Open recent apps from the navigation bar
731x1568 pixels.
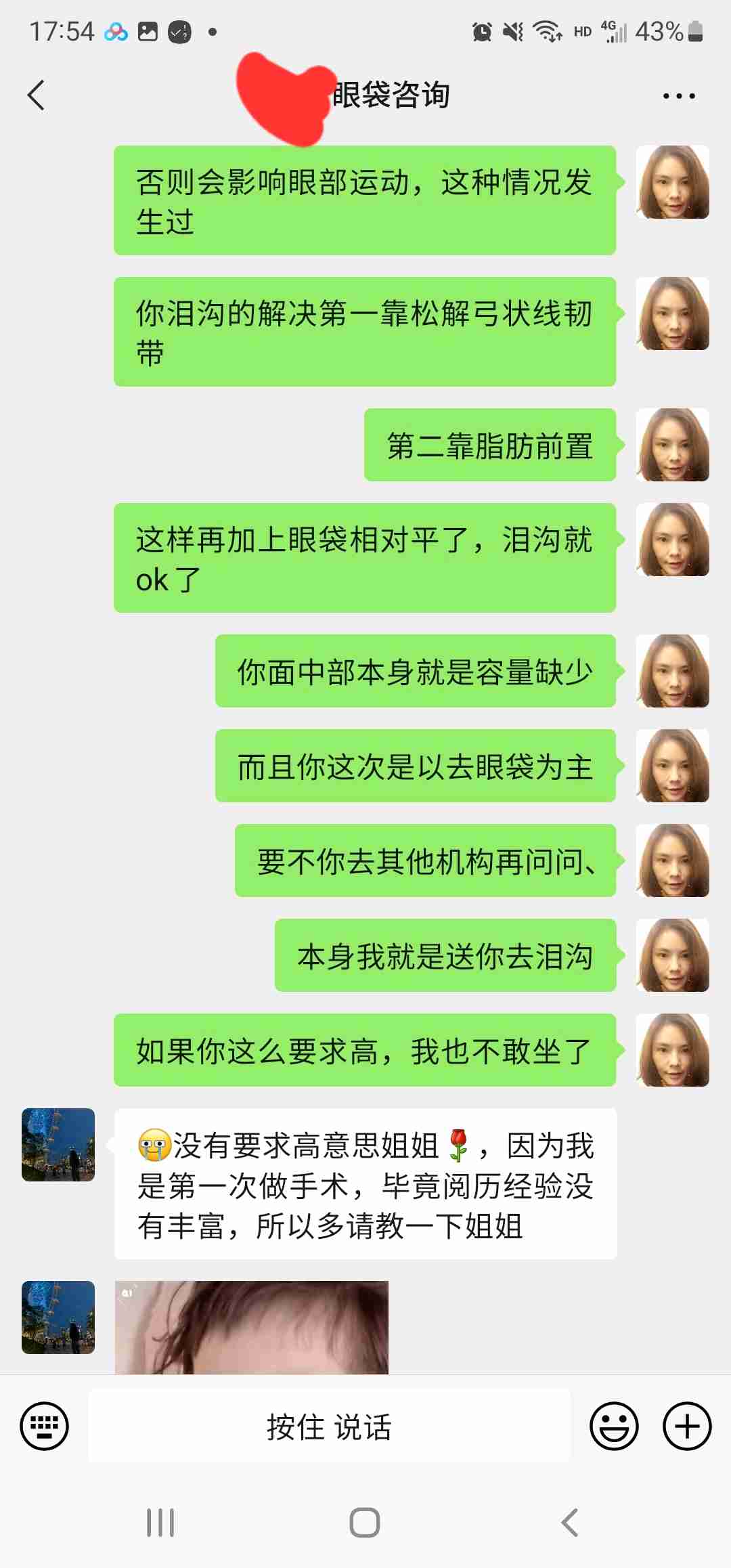[160, 1523]
